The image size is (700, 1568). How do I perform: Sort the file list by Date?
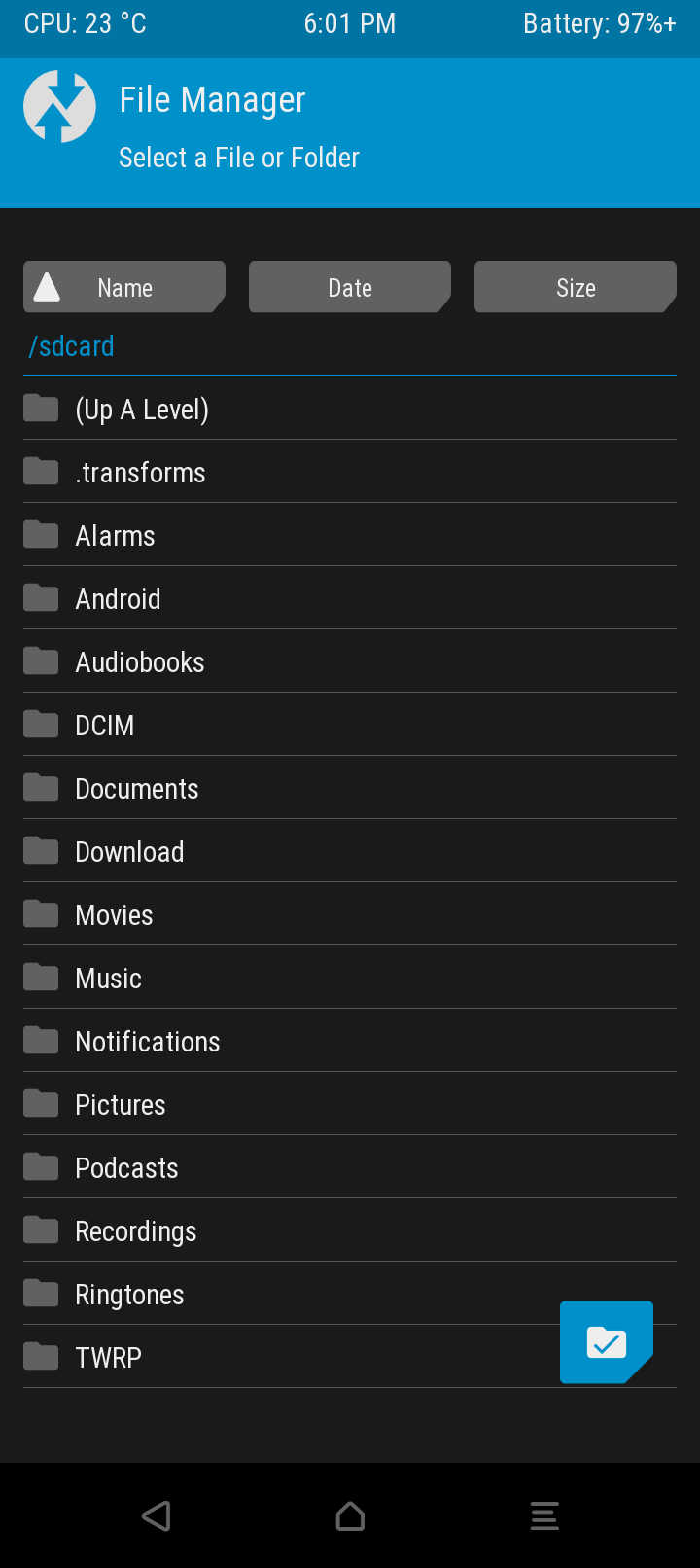click(x=350, y=287)
